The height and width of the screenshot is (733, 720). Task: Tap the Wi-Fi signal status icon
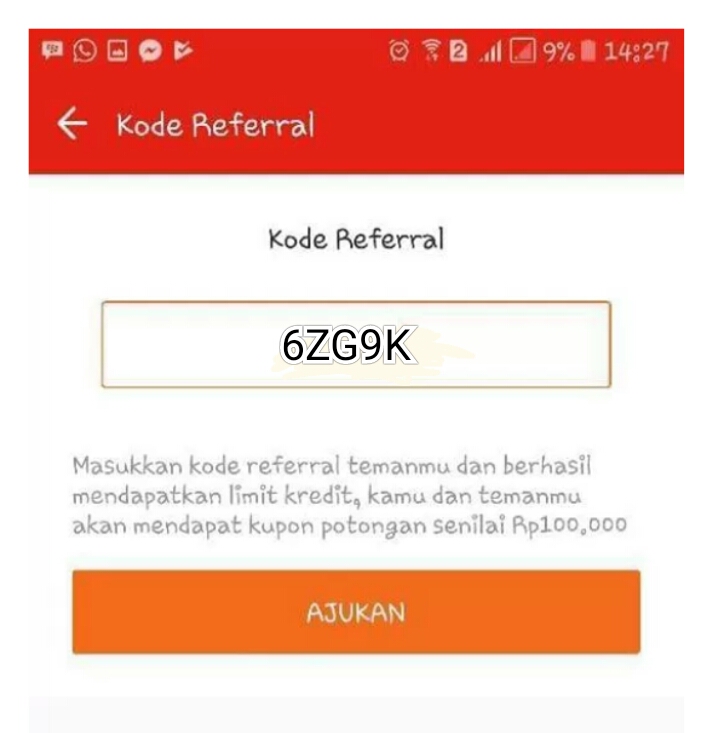[x=430, y=53]
